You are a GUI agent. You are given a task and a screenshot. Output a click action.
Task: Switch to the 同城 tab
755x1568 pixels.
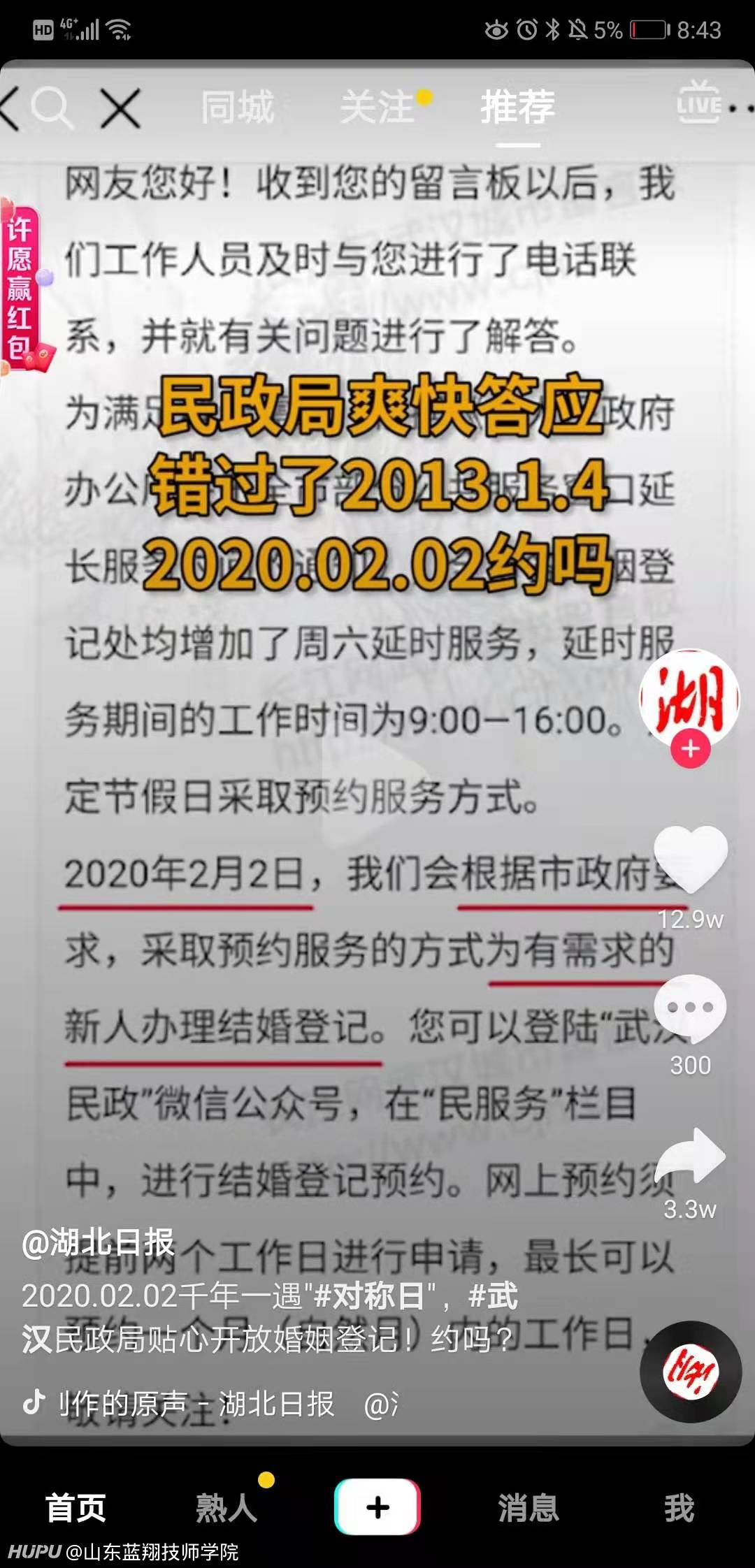click(237, 107)
